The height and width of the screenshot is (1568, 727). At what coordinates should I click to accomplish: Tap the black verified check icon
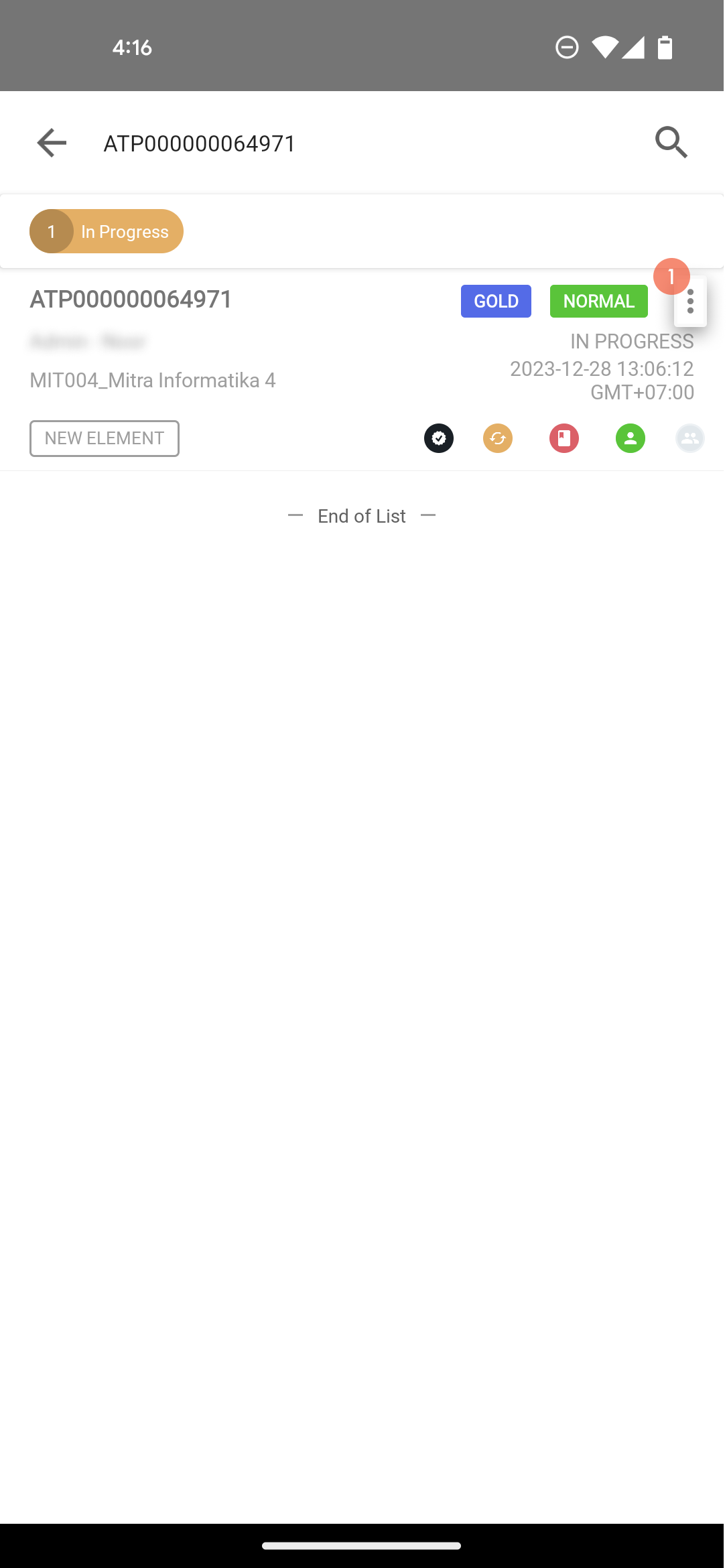click(439, 438)
